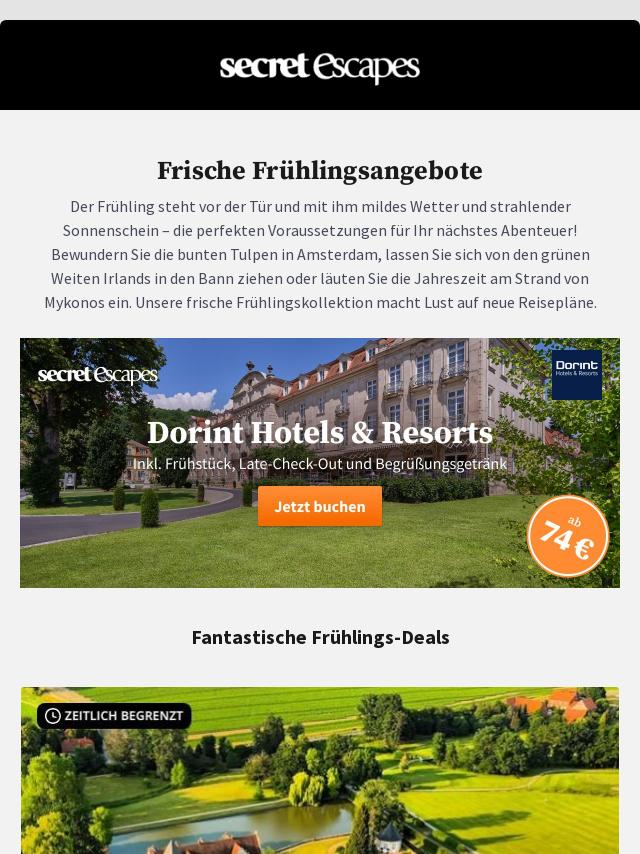Open the Secret Escapes header logo link
The height and width of the screenshot is (854, 640).
pos(320,67)
